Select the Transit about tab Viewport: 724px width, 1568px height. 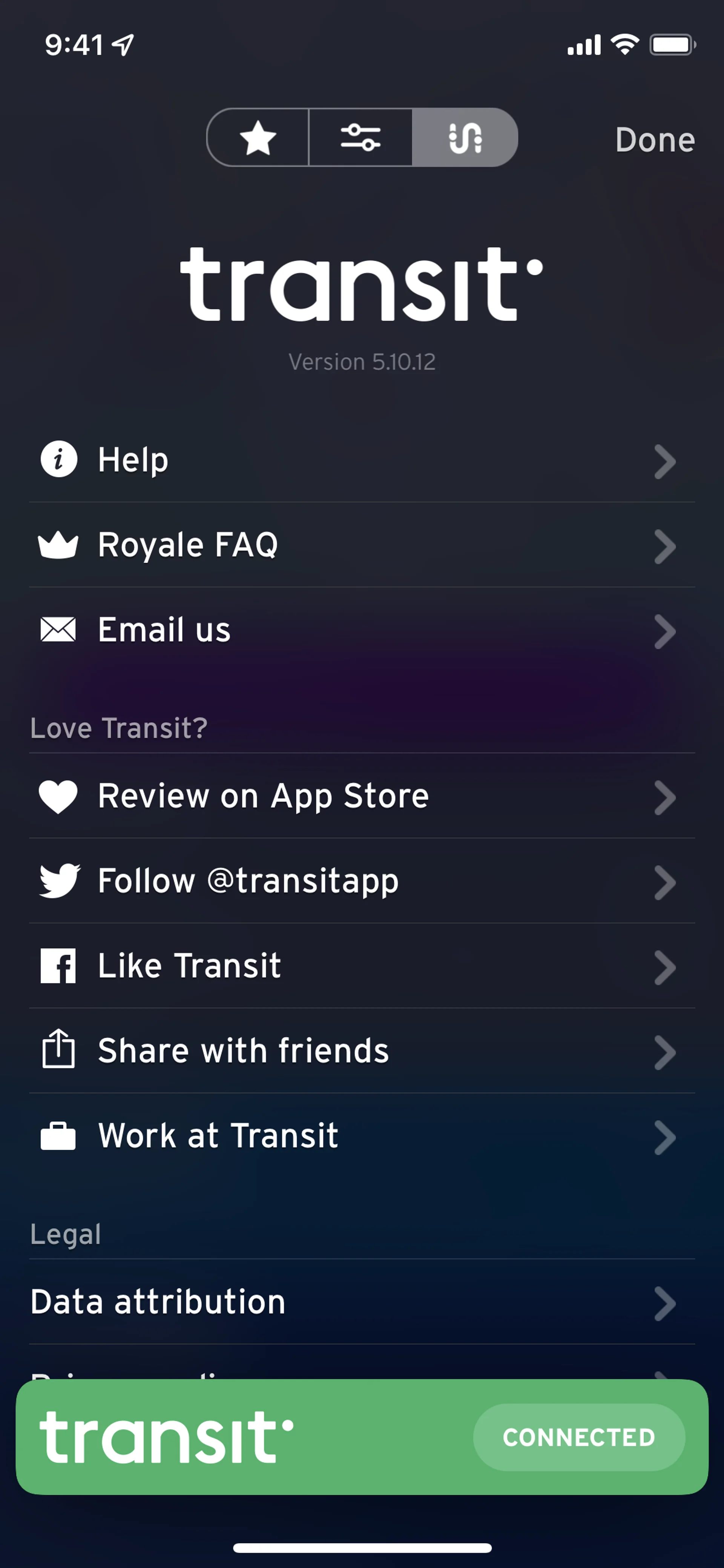point(465,138)
